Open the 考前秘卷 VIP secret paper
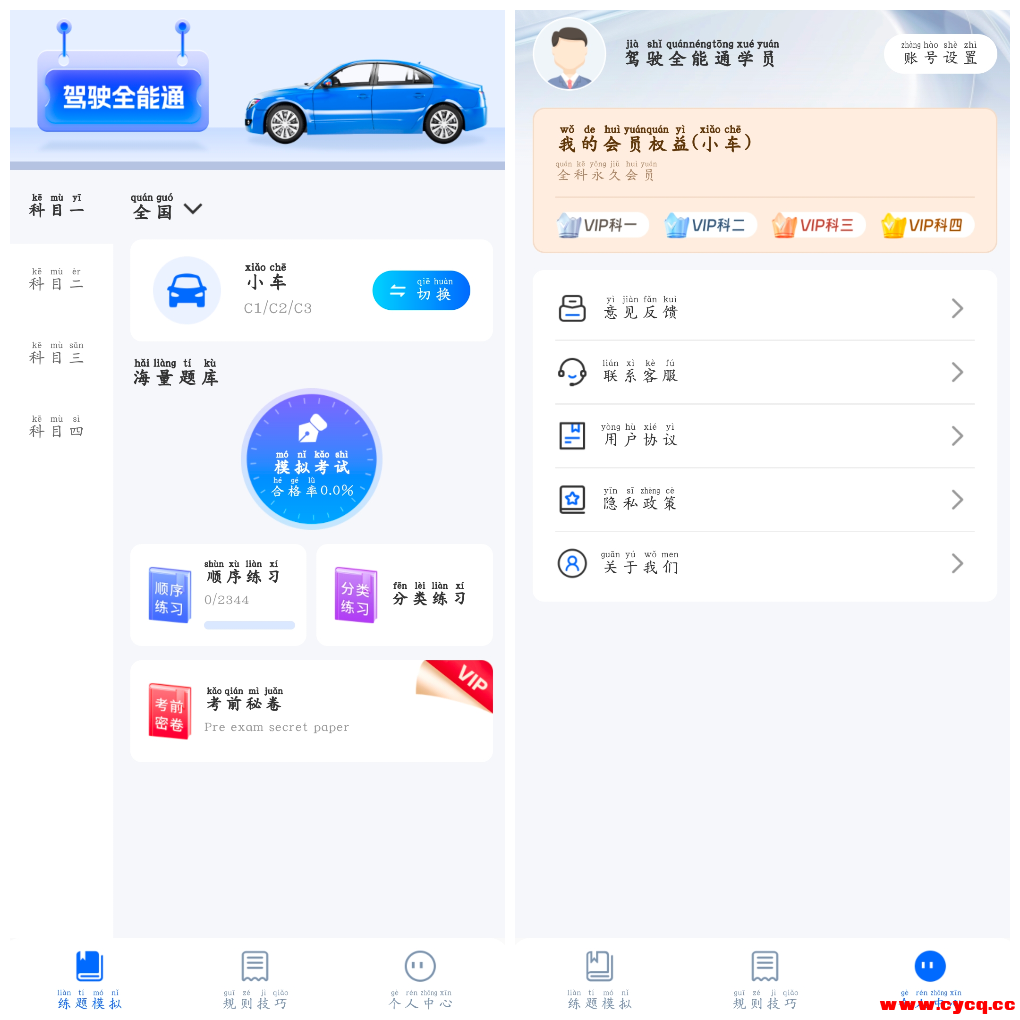 tap(311, 711)
